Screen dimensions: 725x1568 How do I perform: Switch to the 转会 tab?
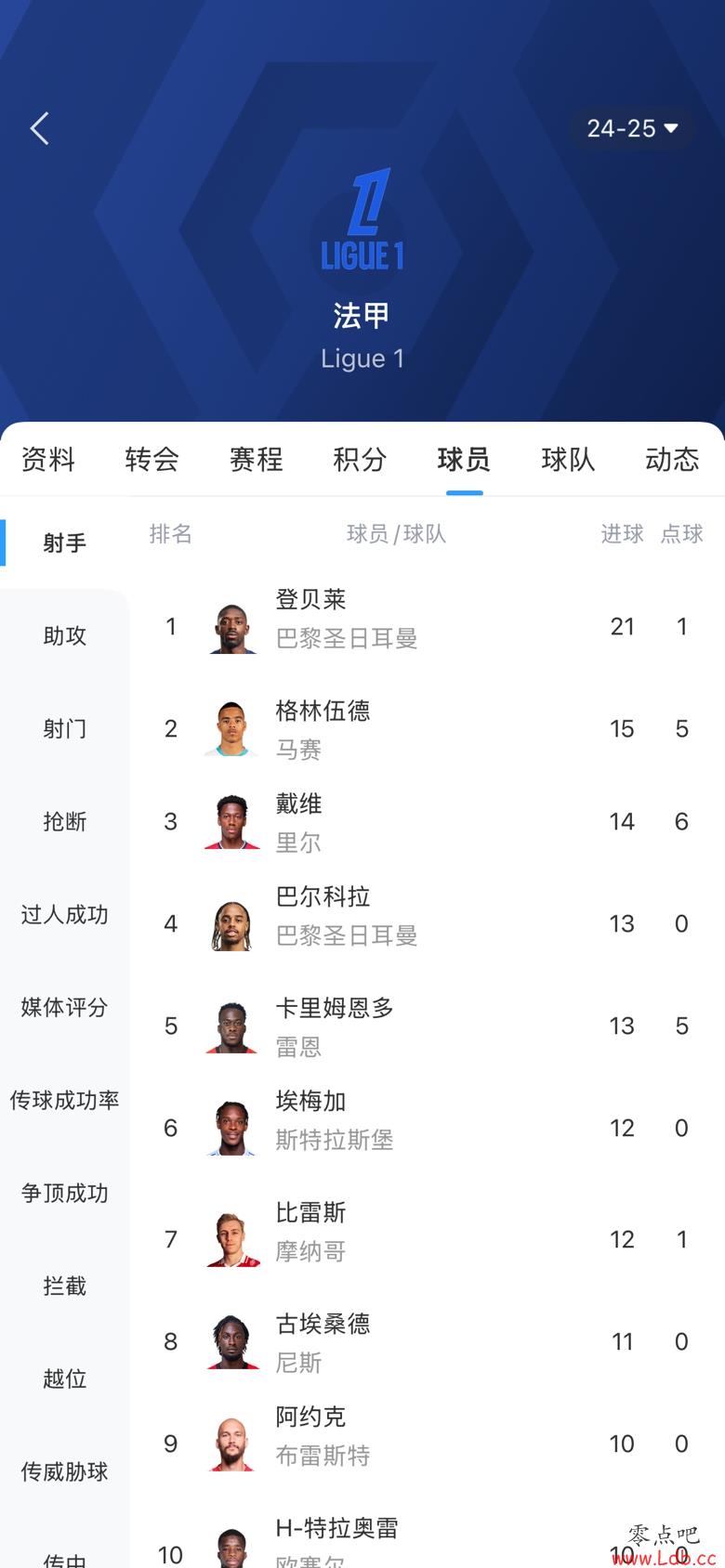[x=152, y=459]
